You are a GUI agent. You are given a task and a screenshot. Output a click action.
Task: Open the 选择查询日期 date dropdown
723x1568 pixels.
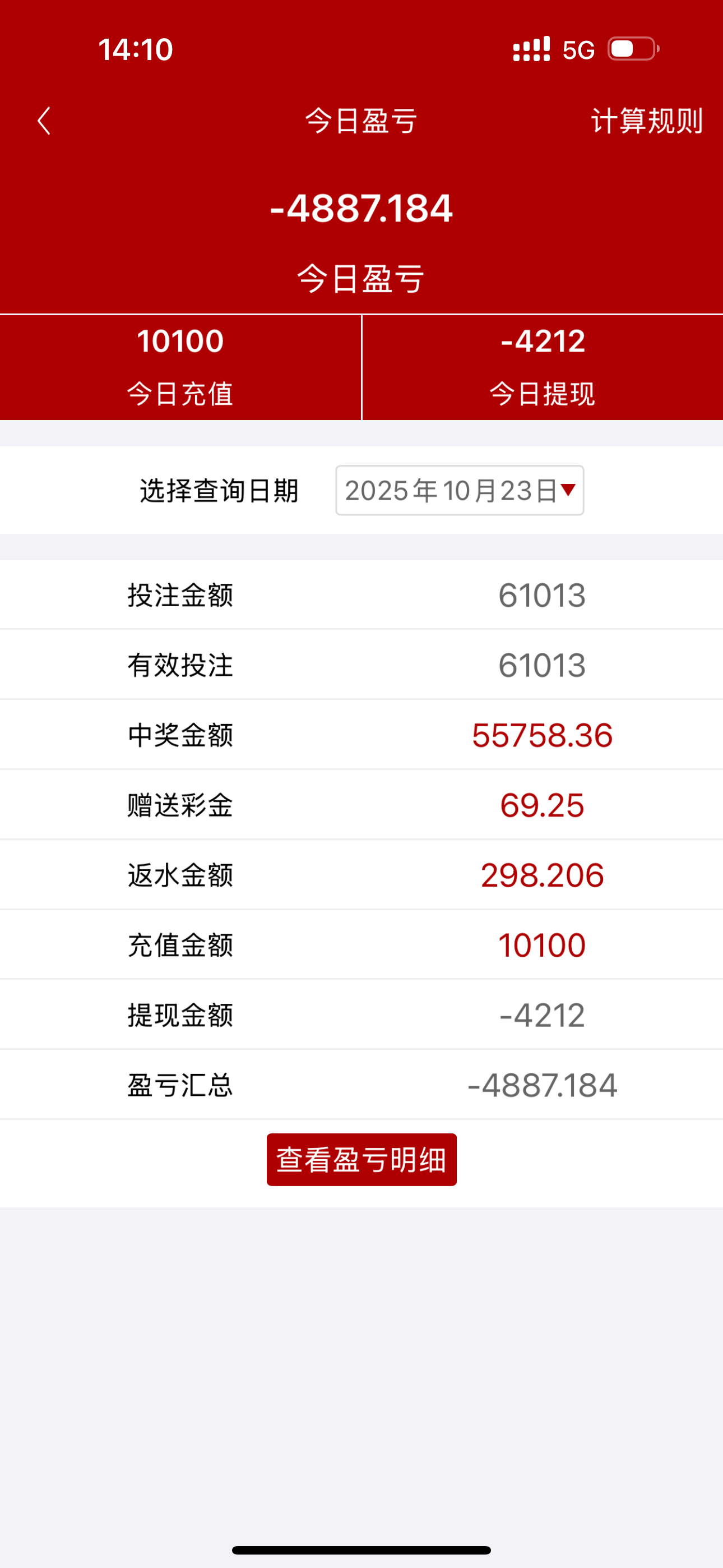click(460, 491)
